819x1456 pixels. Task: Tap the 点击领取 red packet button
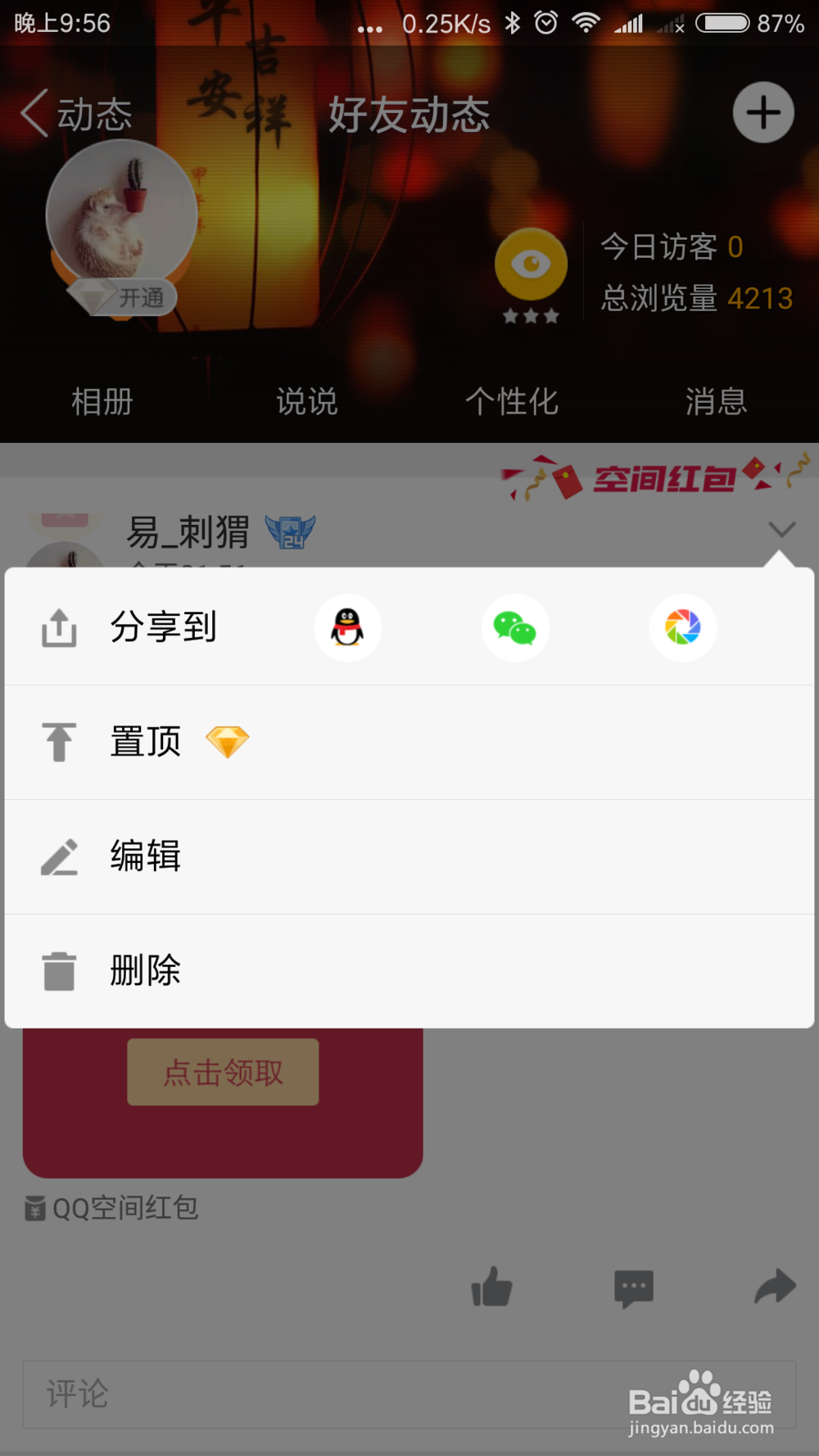coord(222,1071)
